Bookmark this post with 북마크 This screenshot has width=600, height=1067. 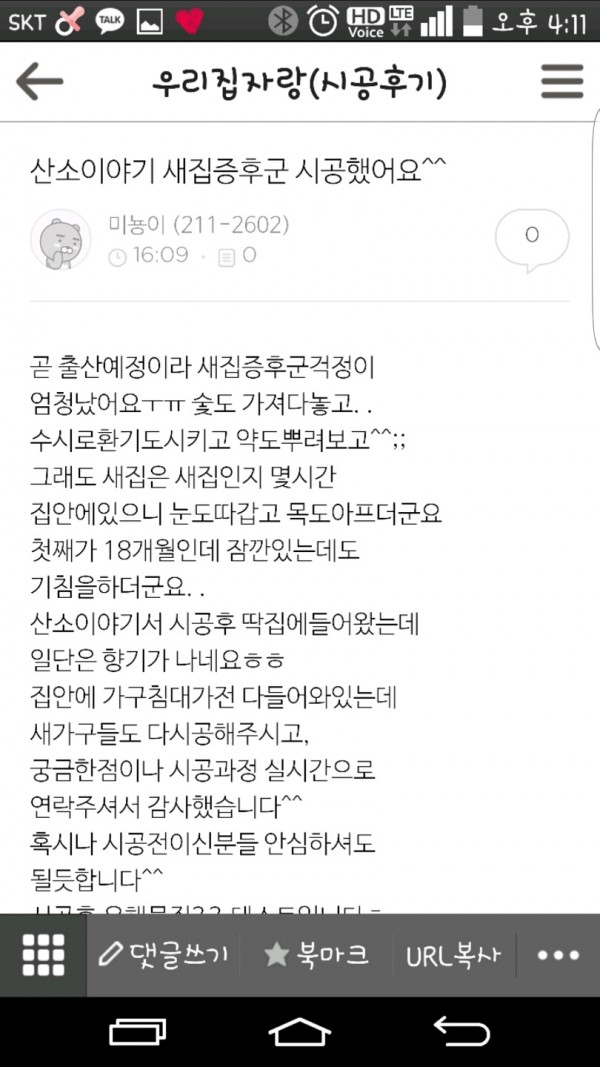point(316,955)
